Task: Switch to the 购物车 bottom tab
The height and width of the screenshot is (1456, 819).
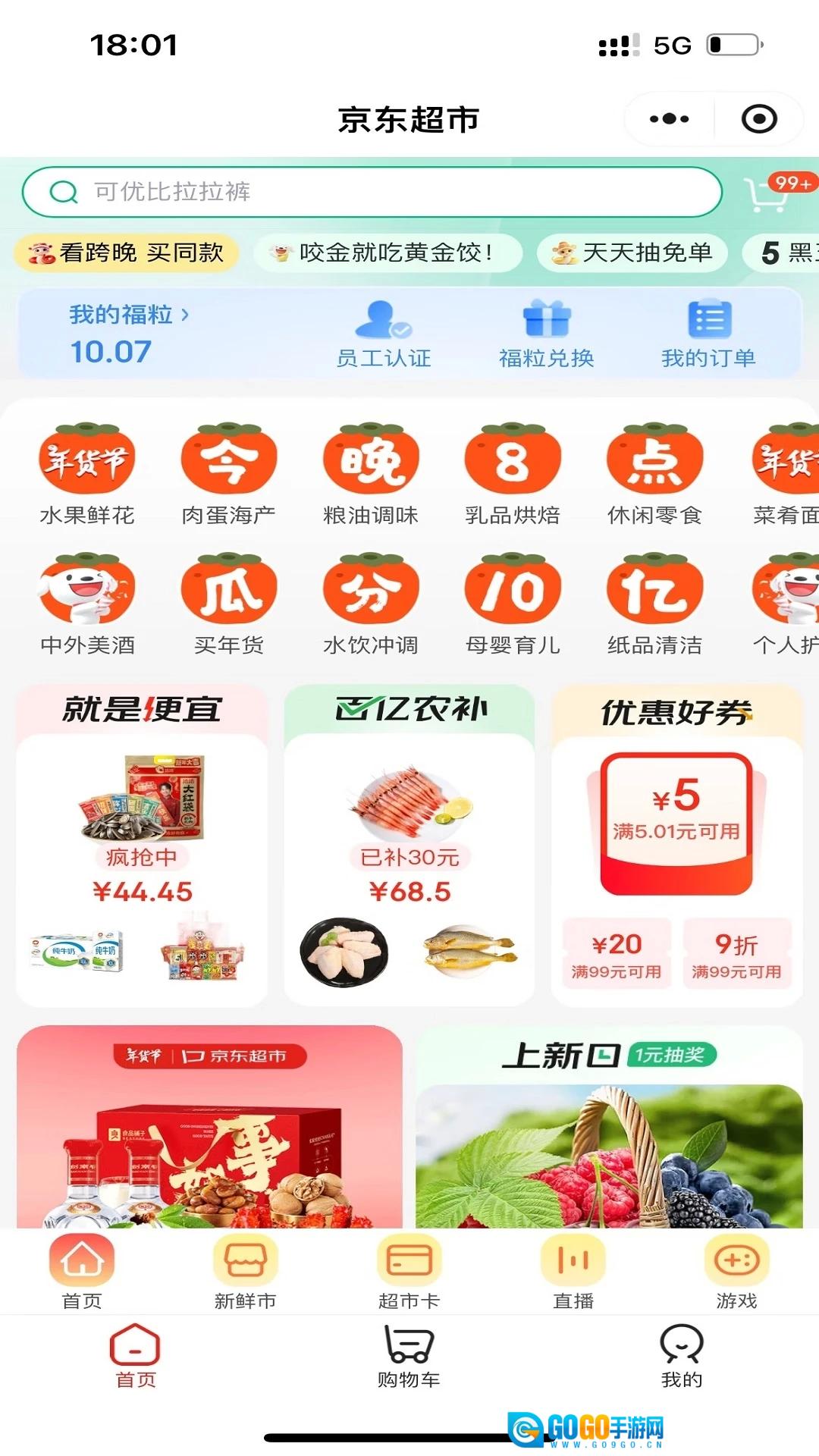Action: (x=409, y=1356)
